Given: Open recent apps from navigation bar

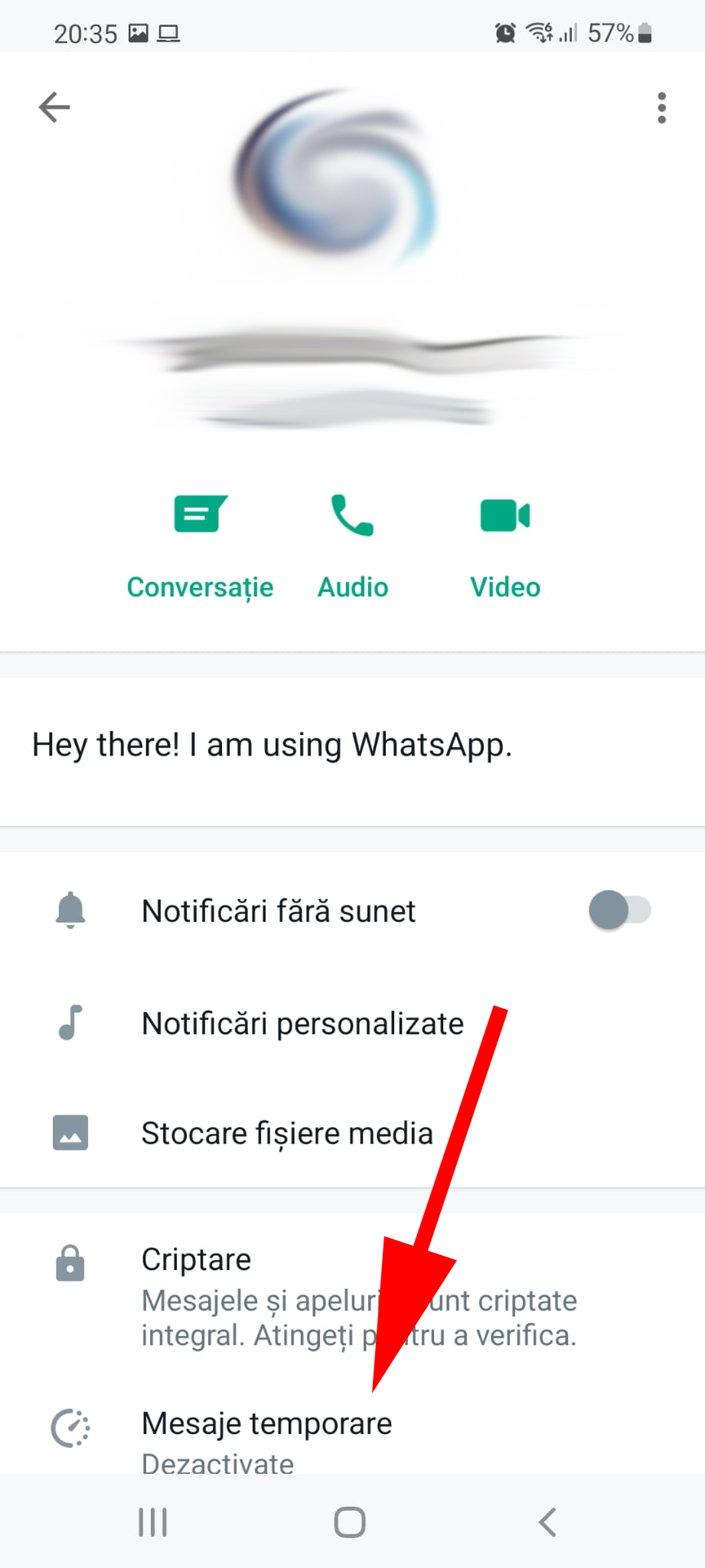Looking at the screenshot, I should pyautogui.click(x=153, y=1522).
